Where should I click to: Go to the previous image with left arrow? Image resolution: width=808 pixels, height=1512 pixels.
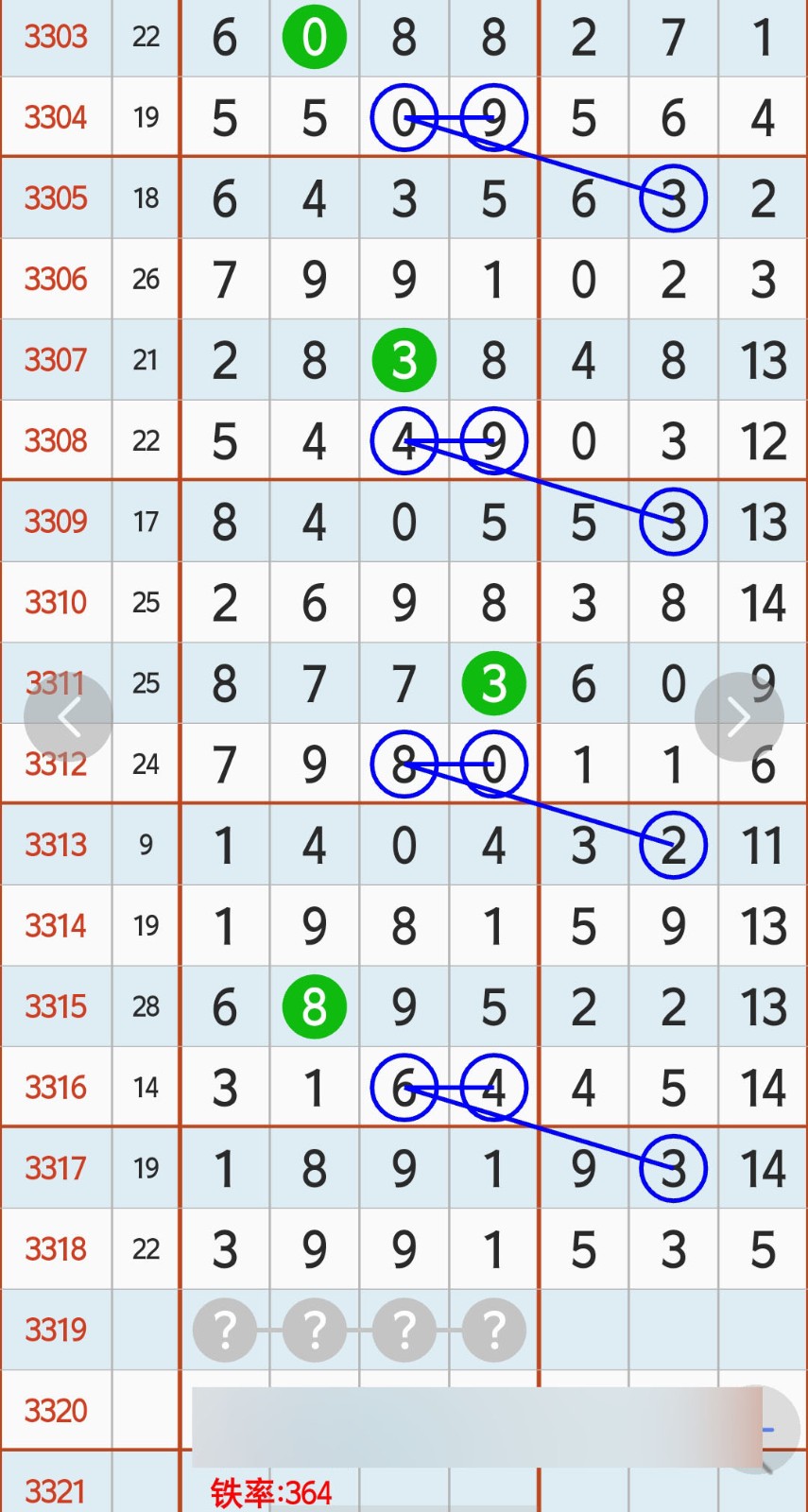[68, 717]
